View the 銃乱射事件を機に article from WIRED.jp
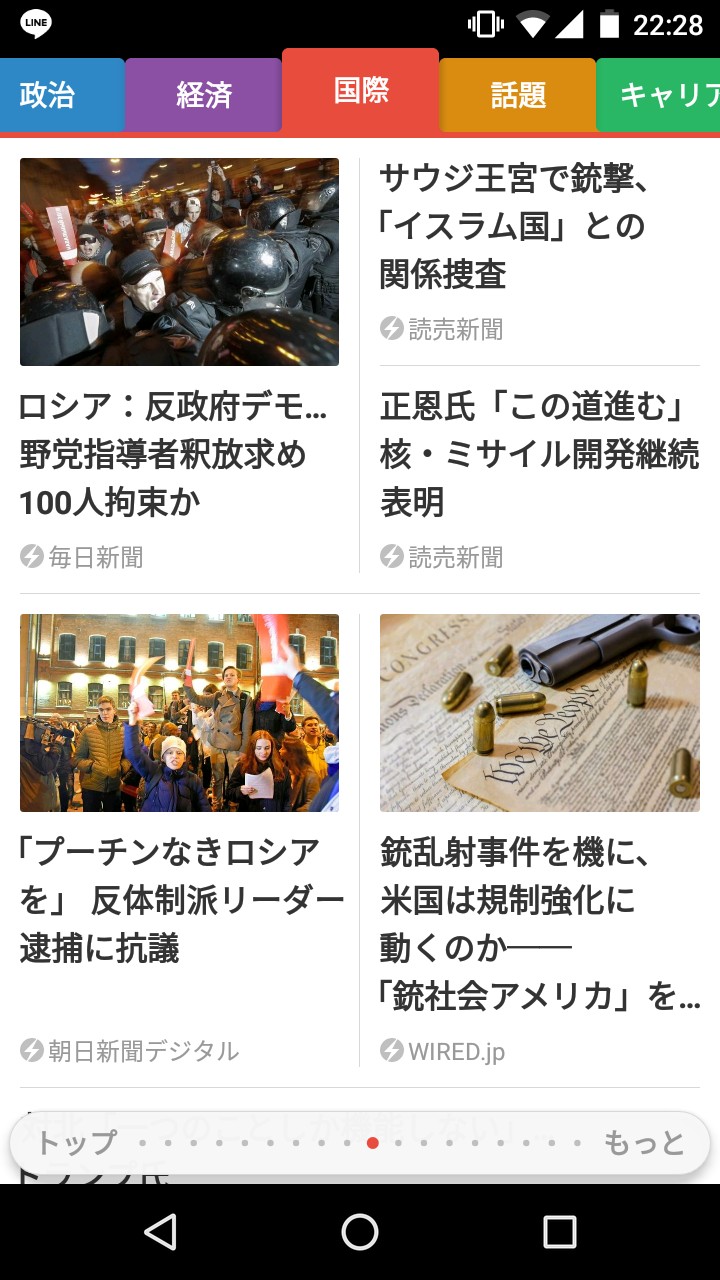The height and width of the screenshot is (1280, 720). tap(539, 925)
